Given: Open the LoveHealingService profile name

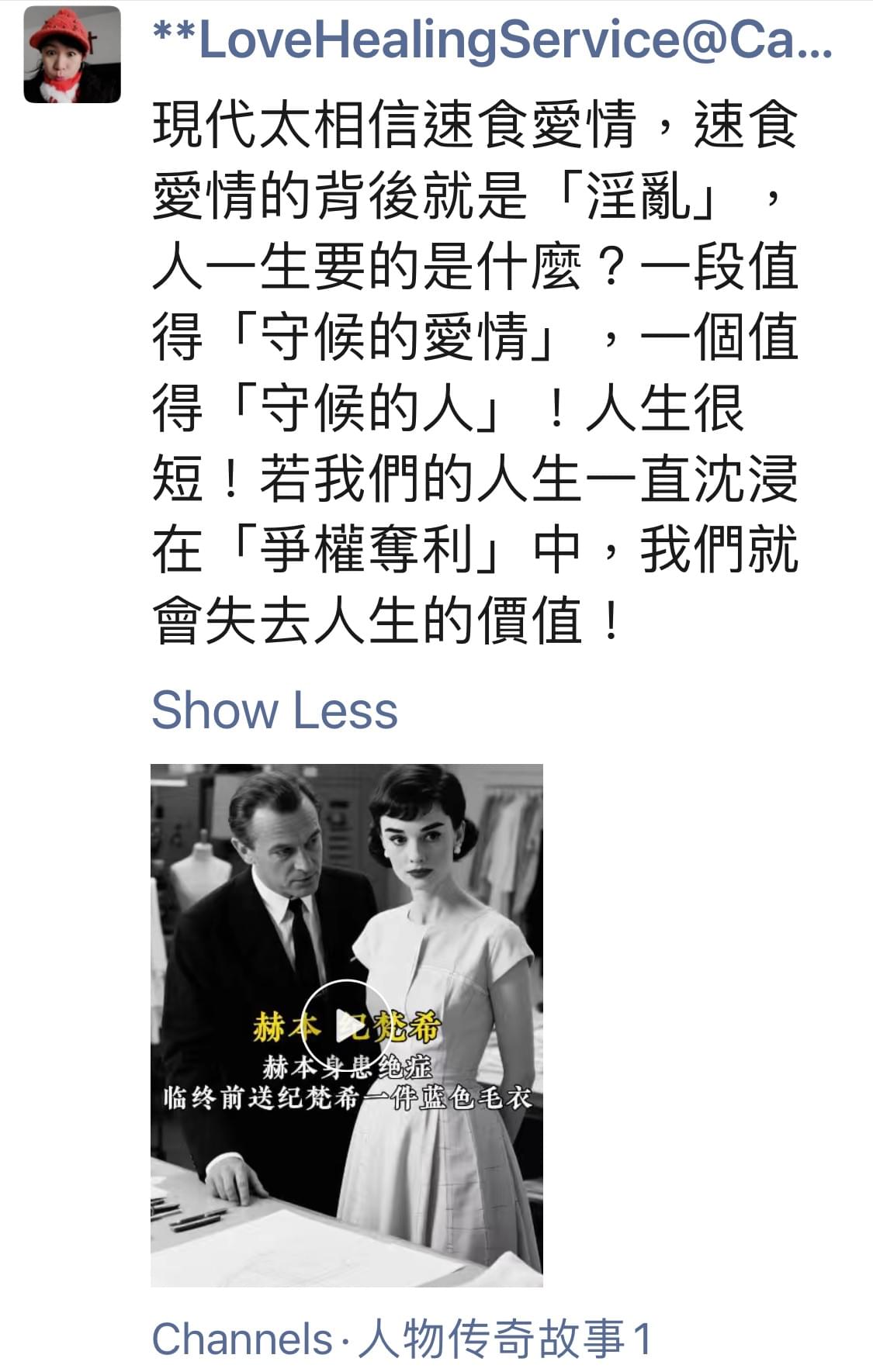Looking at the screenshot, I should point(492,40).
